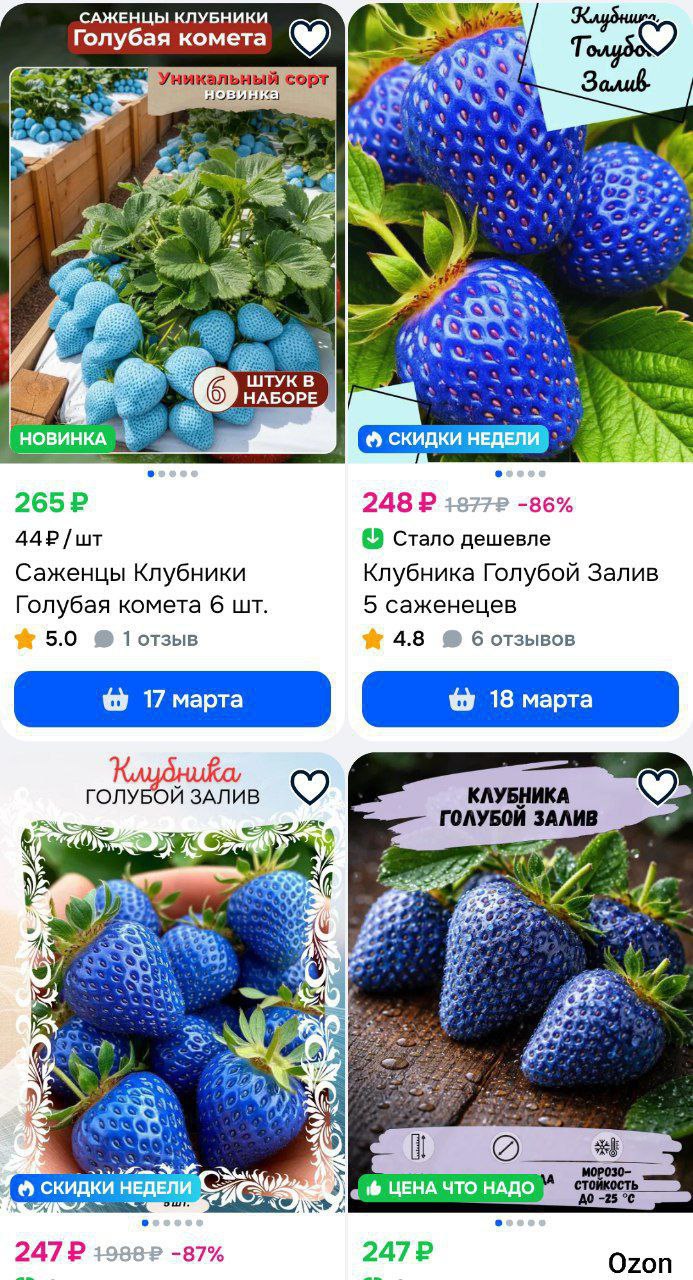Image resolution: width=693 pixels, height=1280 pixels.
Task: Open the product priced 247 ₽ with -87%
Action: point(172,1000)
